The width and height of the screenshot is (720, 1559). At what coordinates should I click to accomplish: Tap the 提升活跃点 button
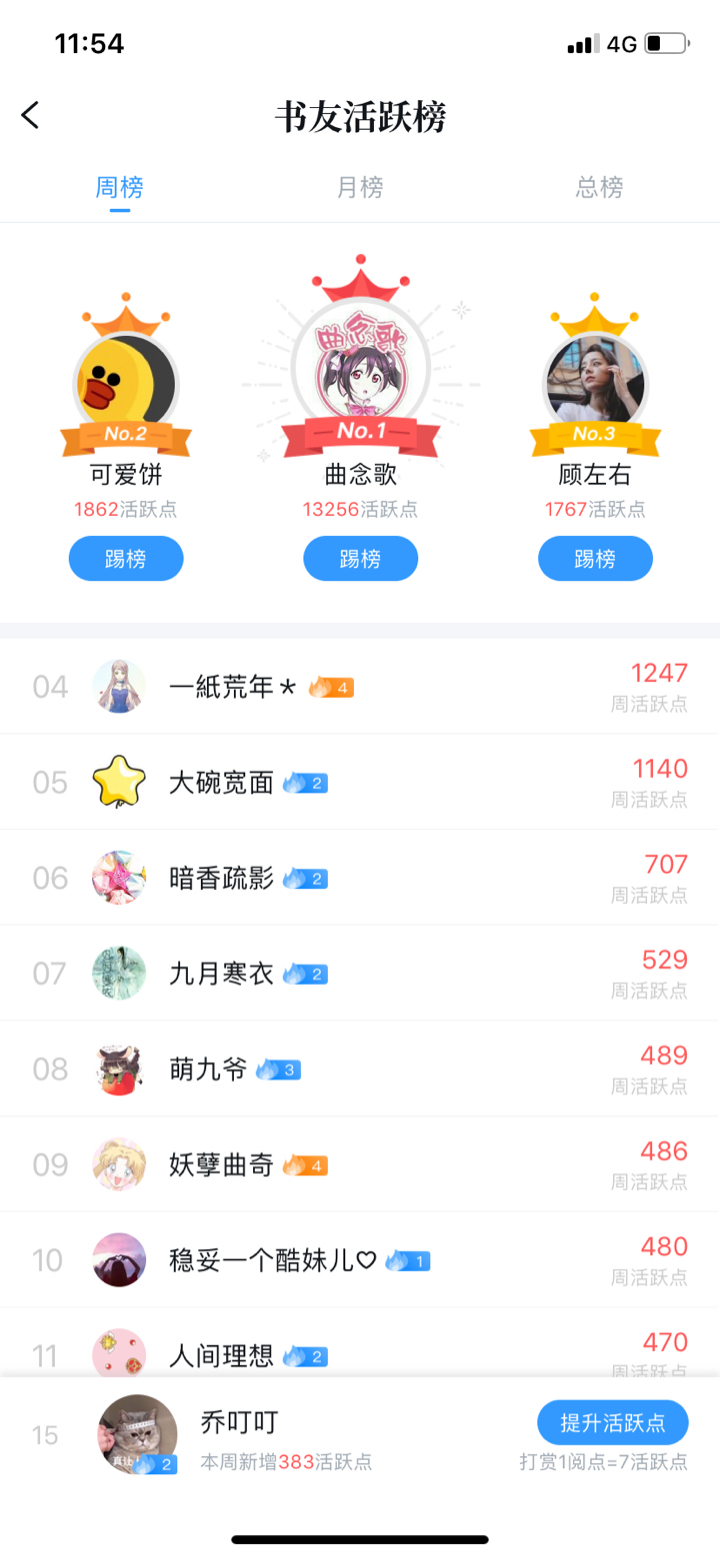click(613, 1423)
